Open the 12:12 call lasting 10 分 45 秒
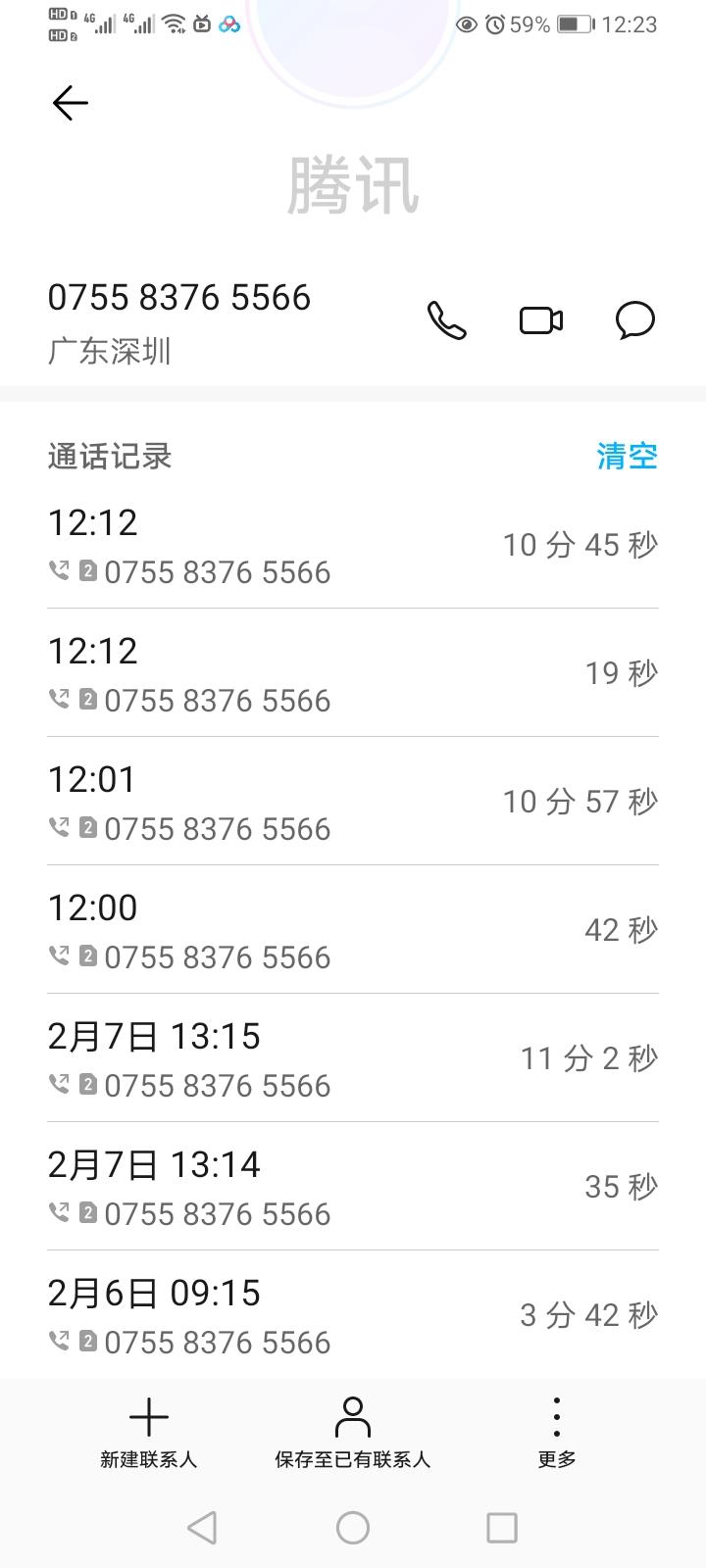Screen dimensions: 706x1568 pyautogui.click(x=353, y=546)
